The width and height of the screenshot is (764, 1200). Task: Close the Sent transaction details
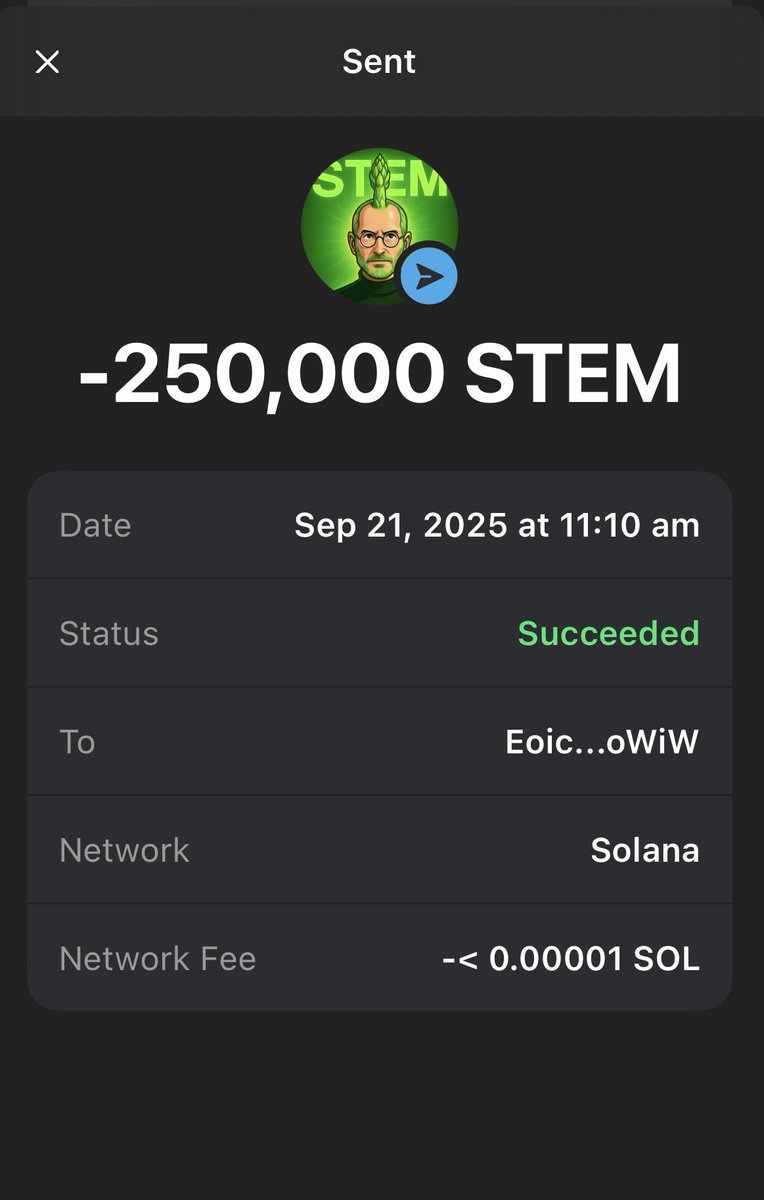[47, 62]
